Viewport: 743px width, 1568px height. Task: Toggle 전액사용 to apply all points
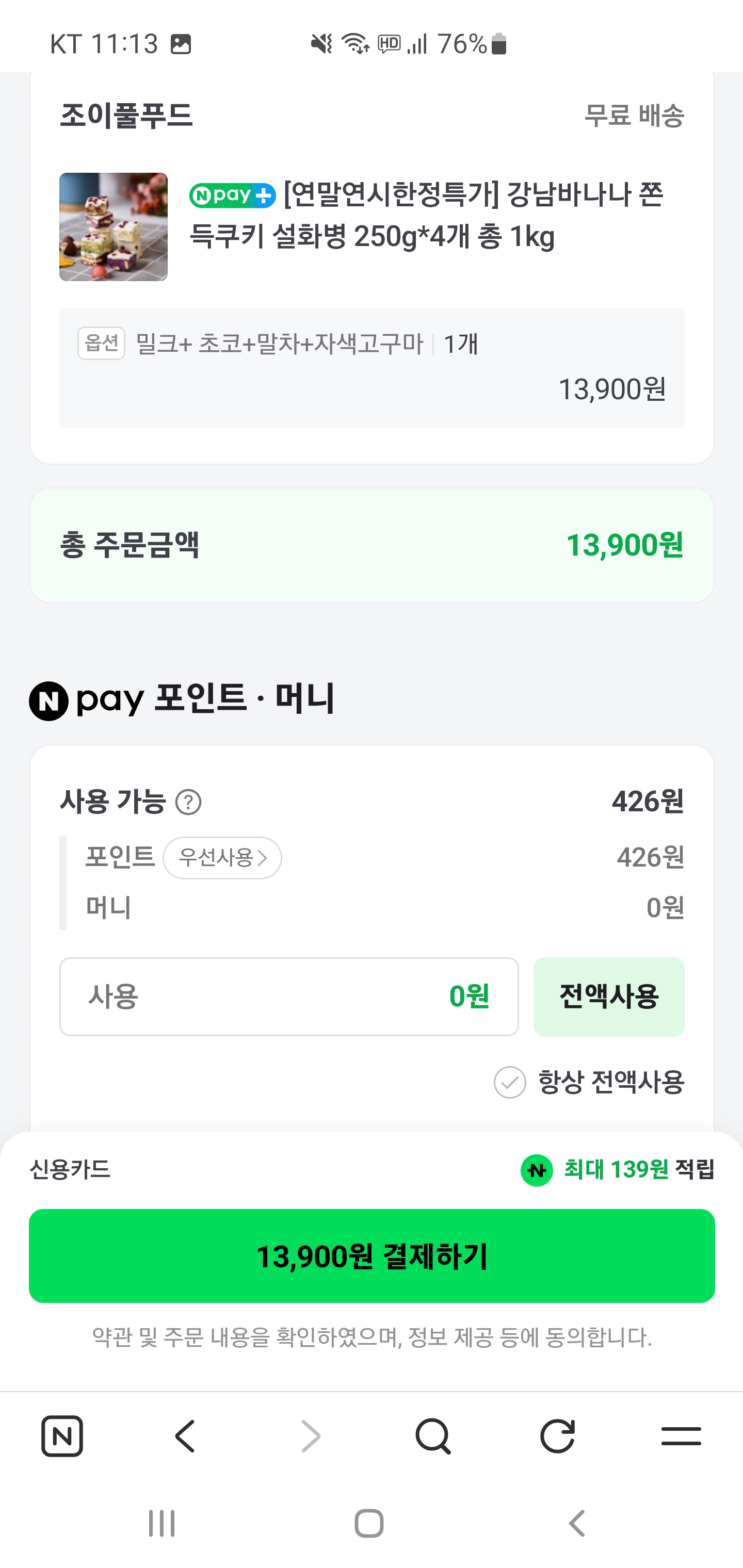pyautogui.click(x=608, y=997)
